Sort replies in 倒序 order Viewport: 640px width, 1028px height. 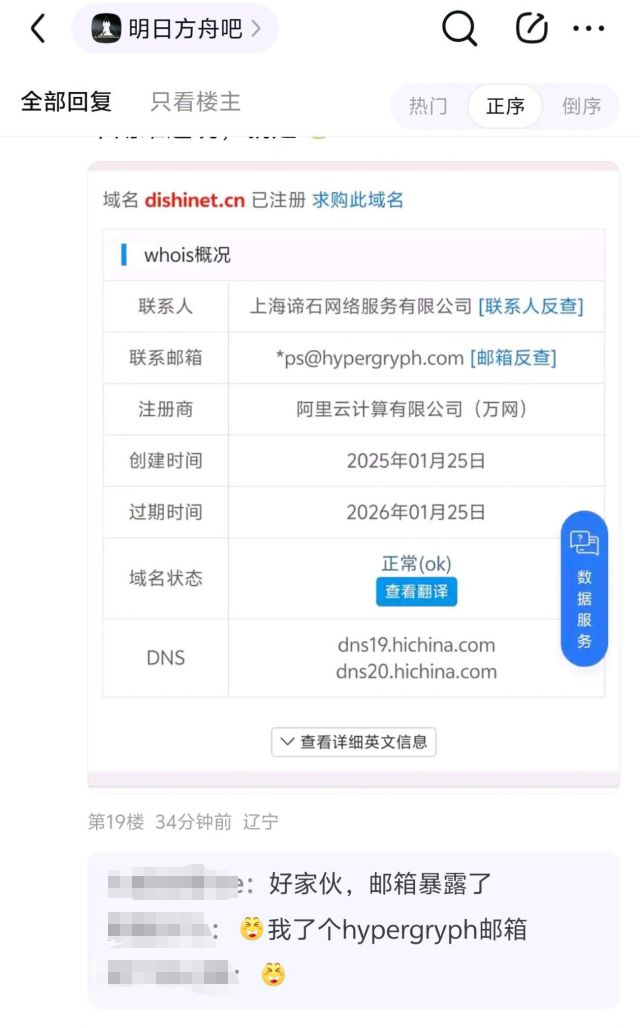pos(581,106)
